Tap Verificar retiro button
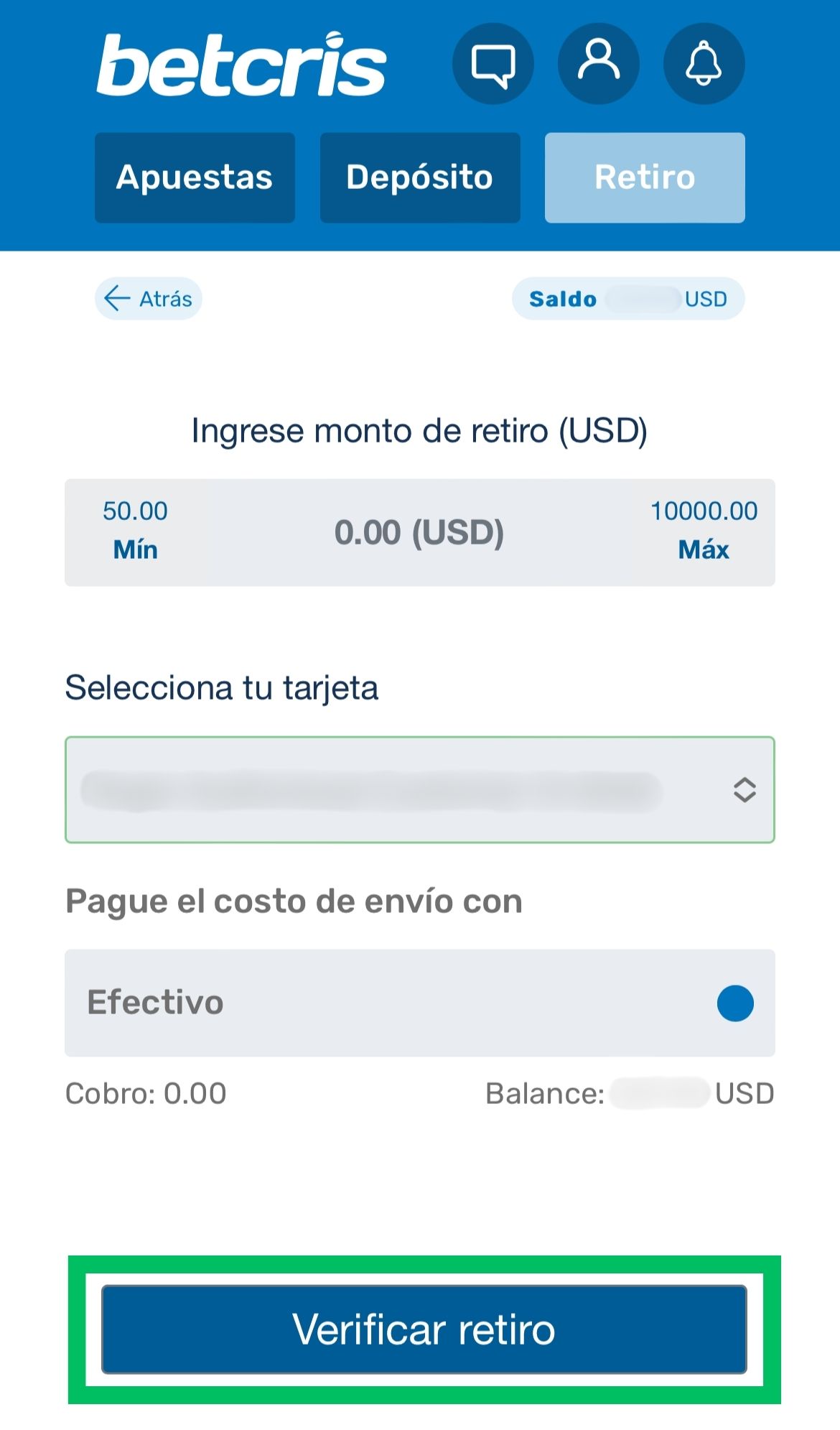 point(424,1329)
